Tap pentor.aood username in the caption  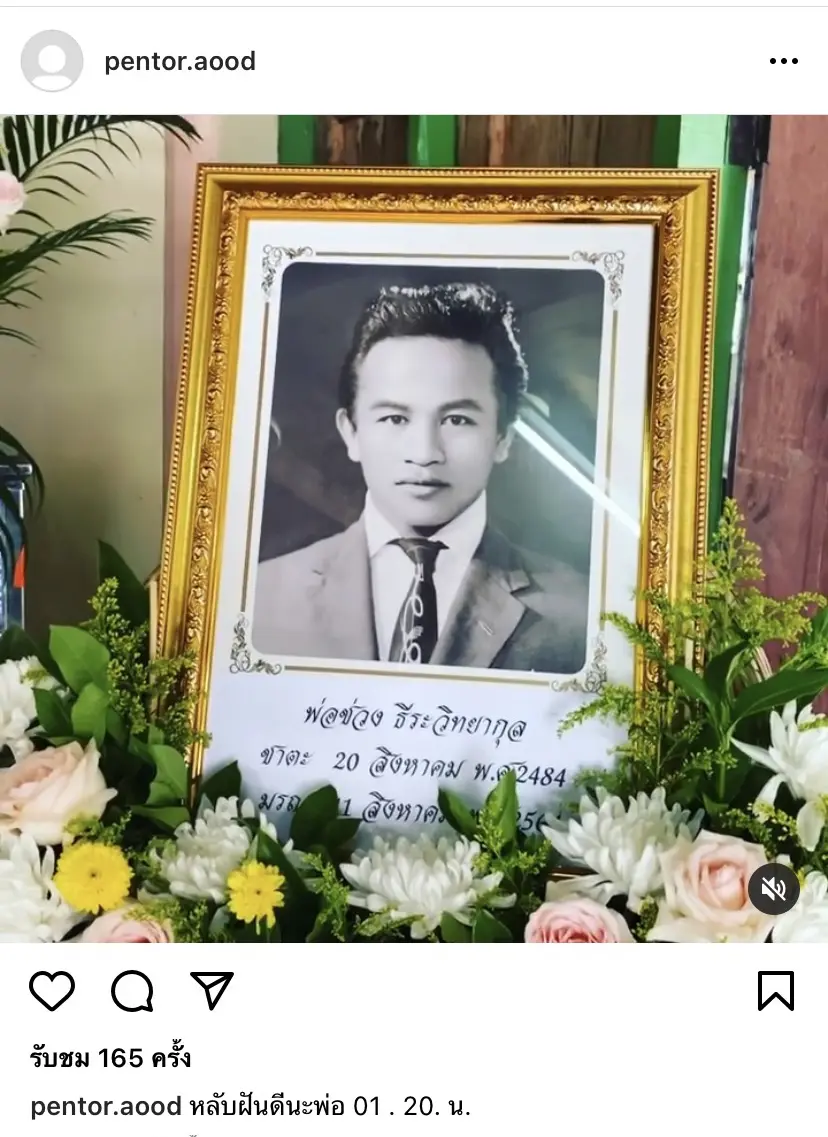point(106,1106)
